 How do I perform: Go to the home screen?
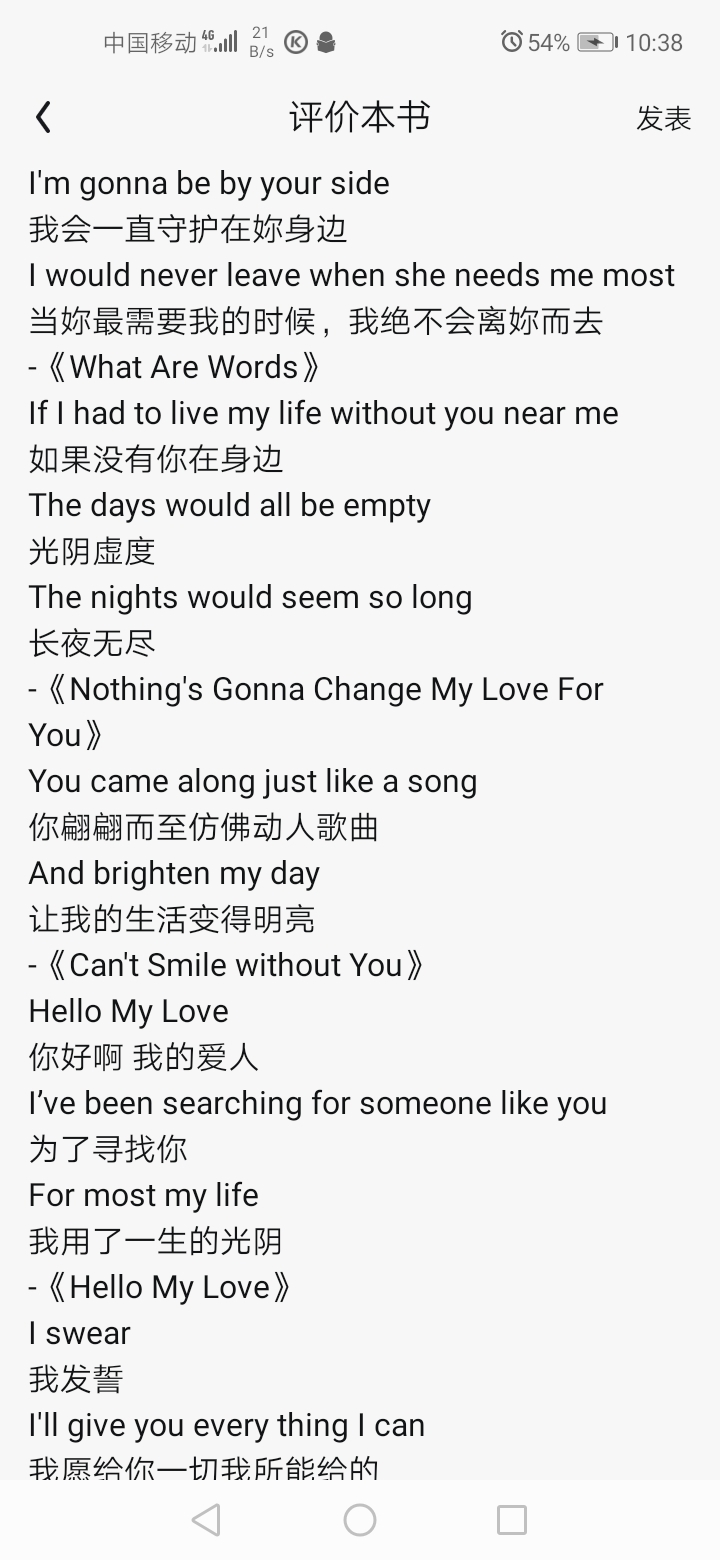[360, 1520]
